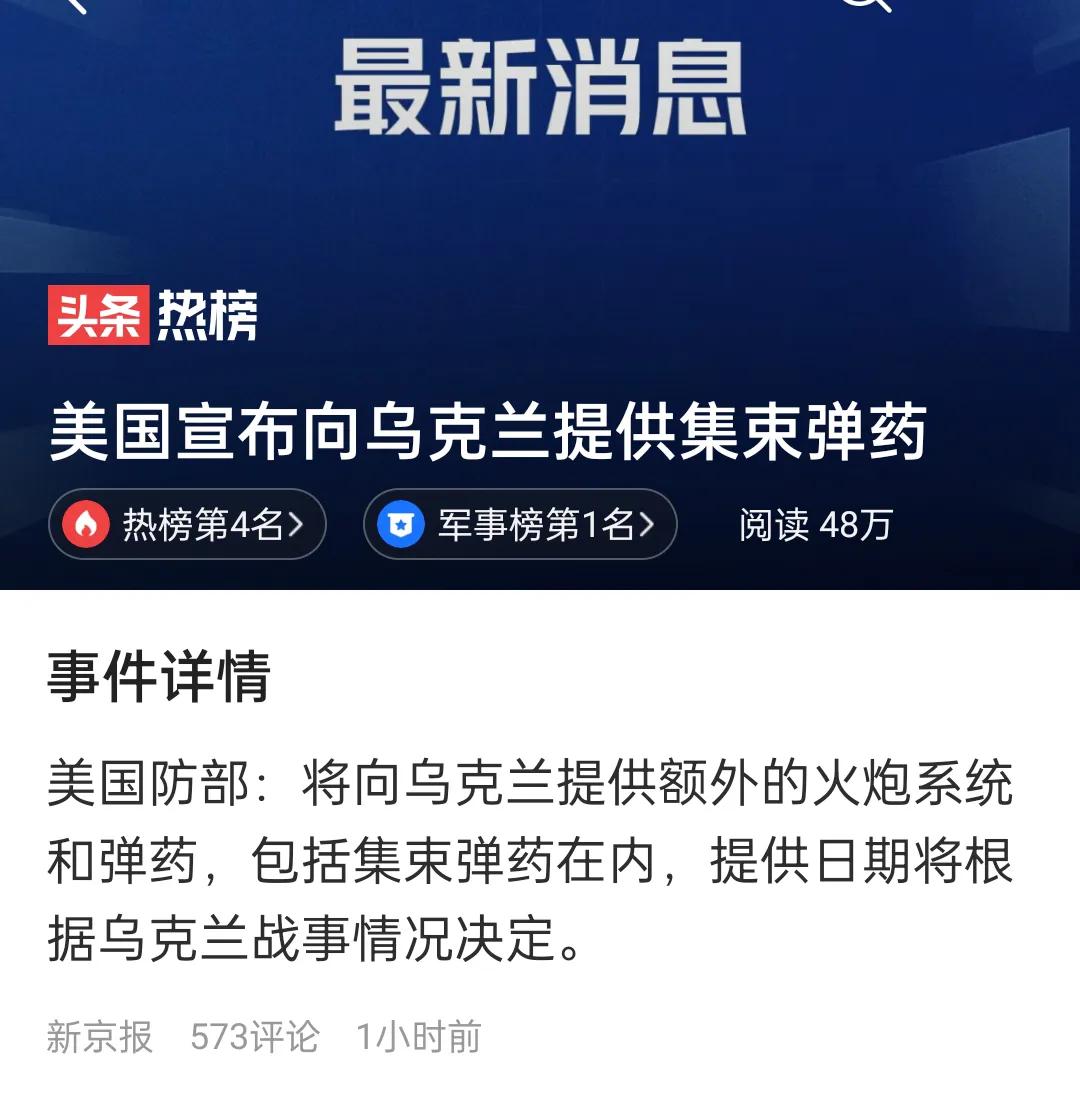Tap the 阅读 48万 read counter
This screenshot has width=1080, height=1105.
[815, 524]
